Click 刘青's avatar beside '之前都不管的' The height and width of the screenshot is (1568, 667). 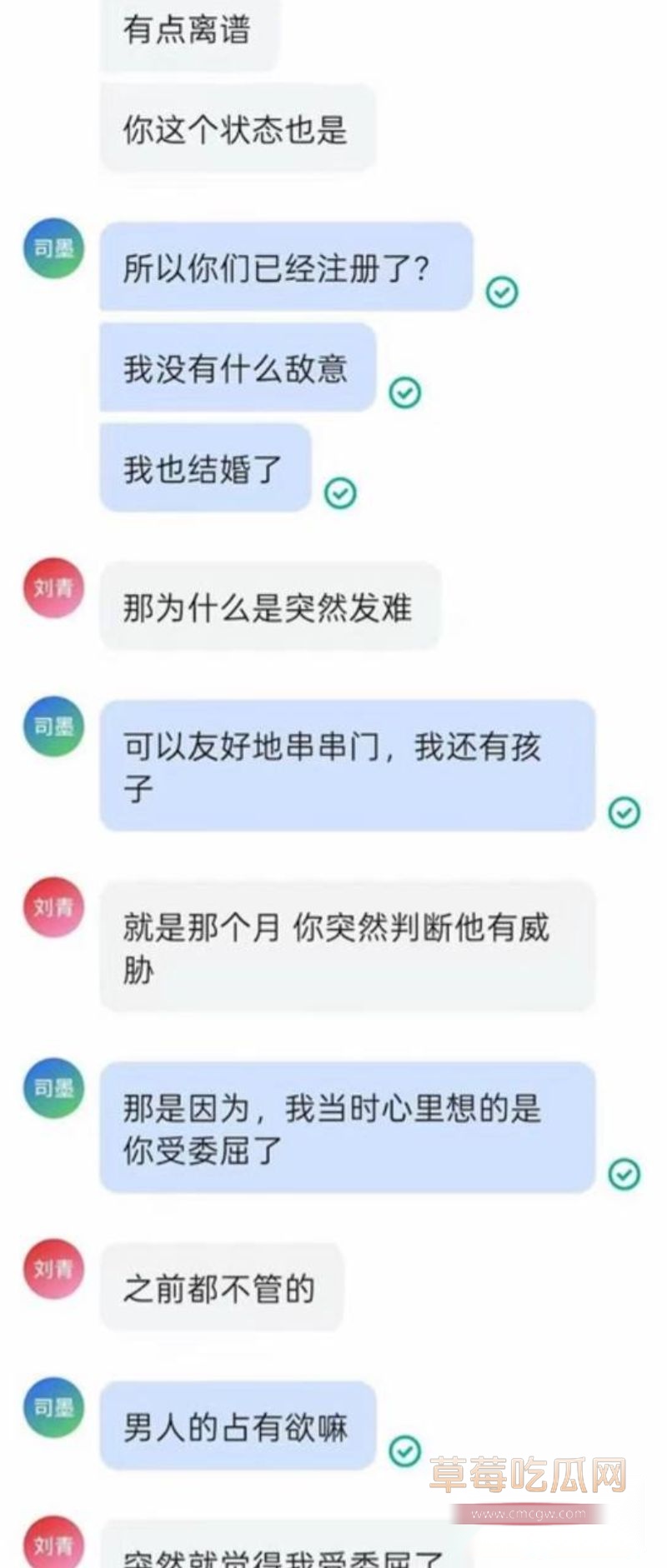(52, 1269)
